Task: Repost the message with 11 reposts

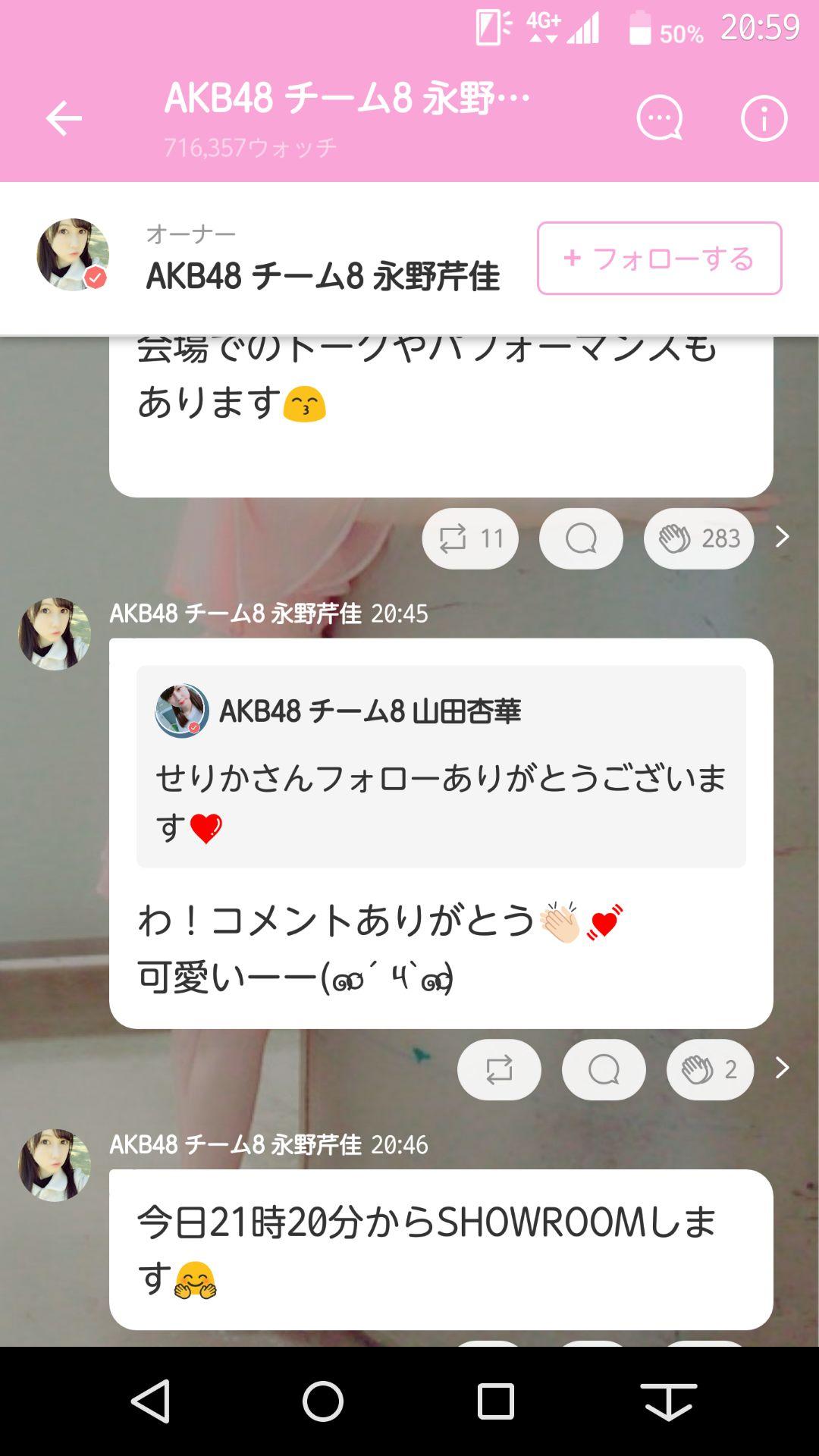Action: pos(470,538)
